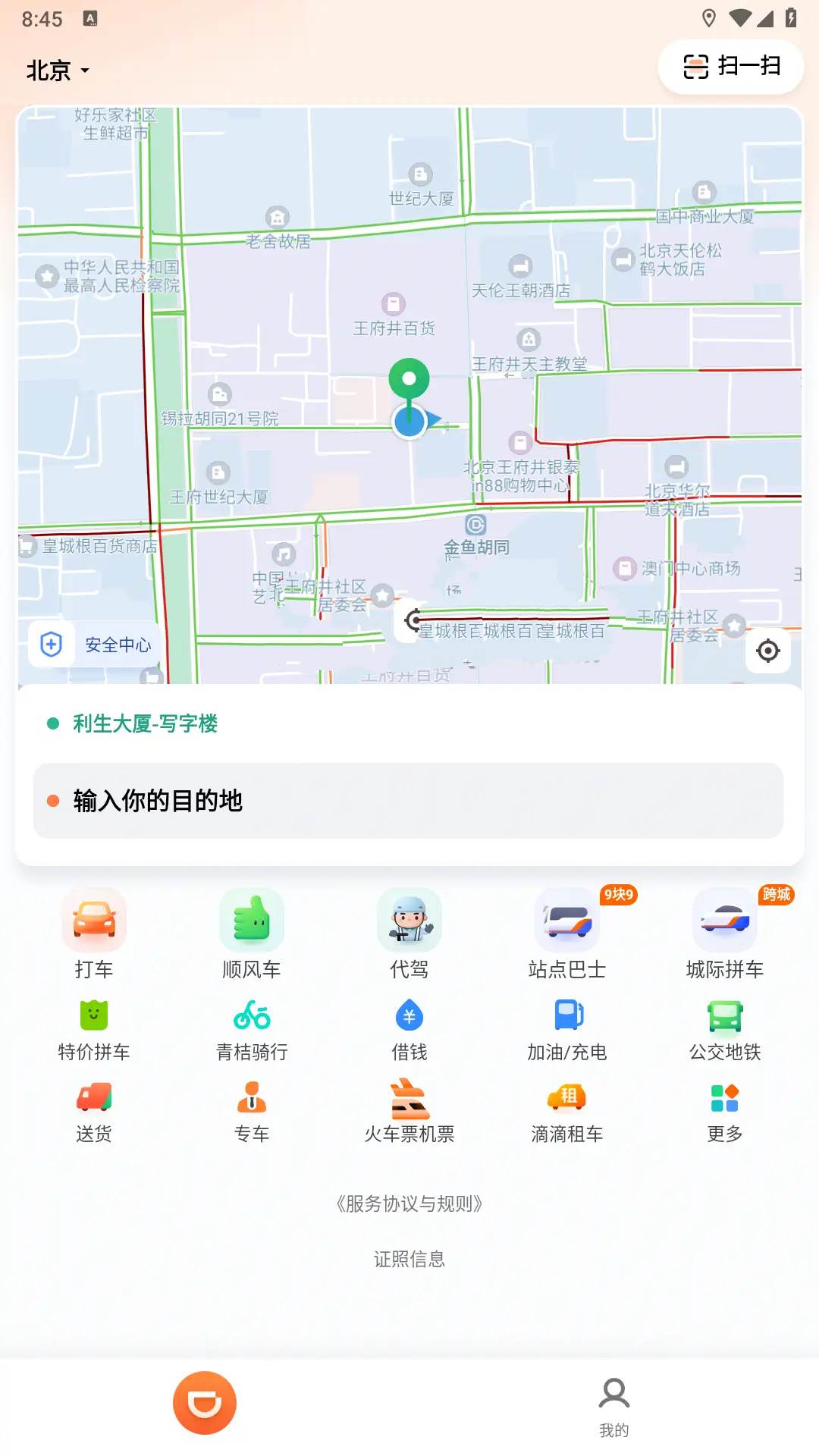819x1456 pixels.
Task: Open 青桔骑行 bike riding
Action: click(x=252, y=1030)
